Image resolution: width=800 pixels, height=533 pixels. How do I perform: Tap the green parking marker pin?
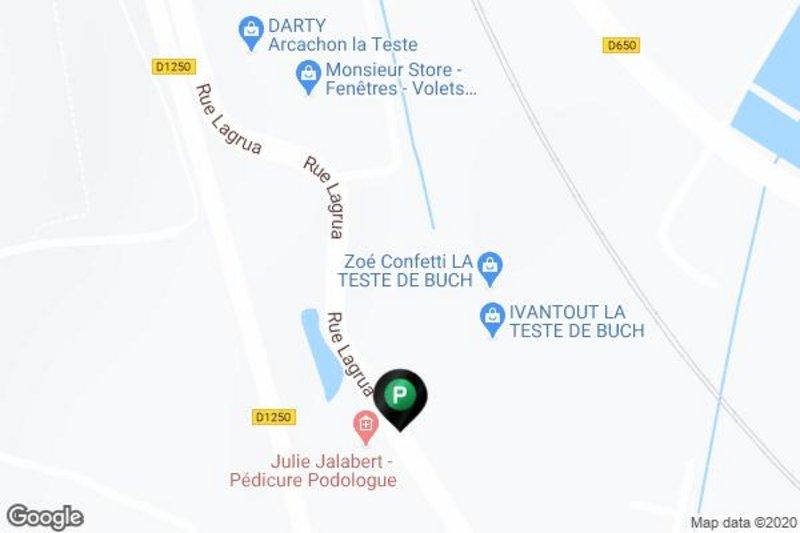point(399,396)
